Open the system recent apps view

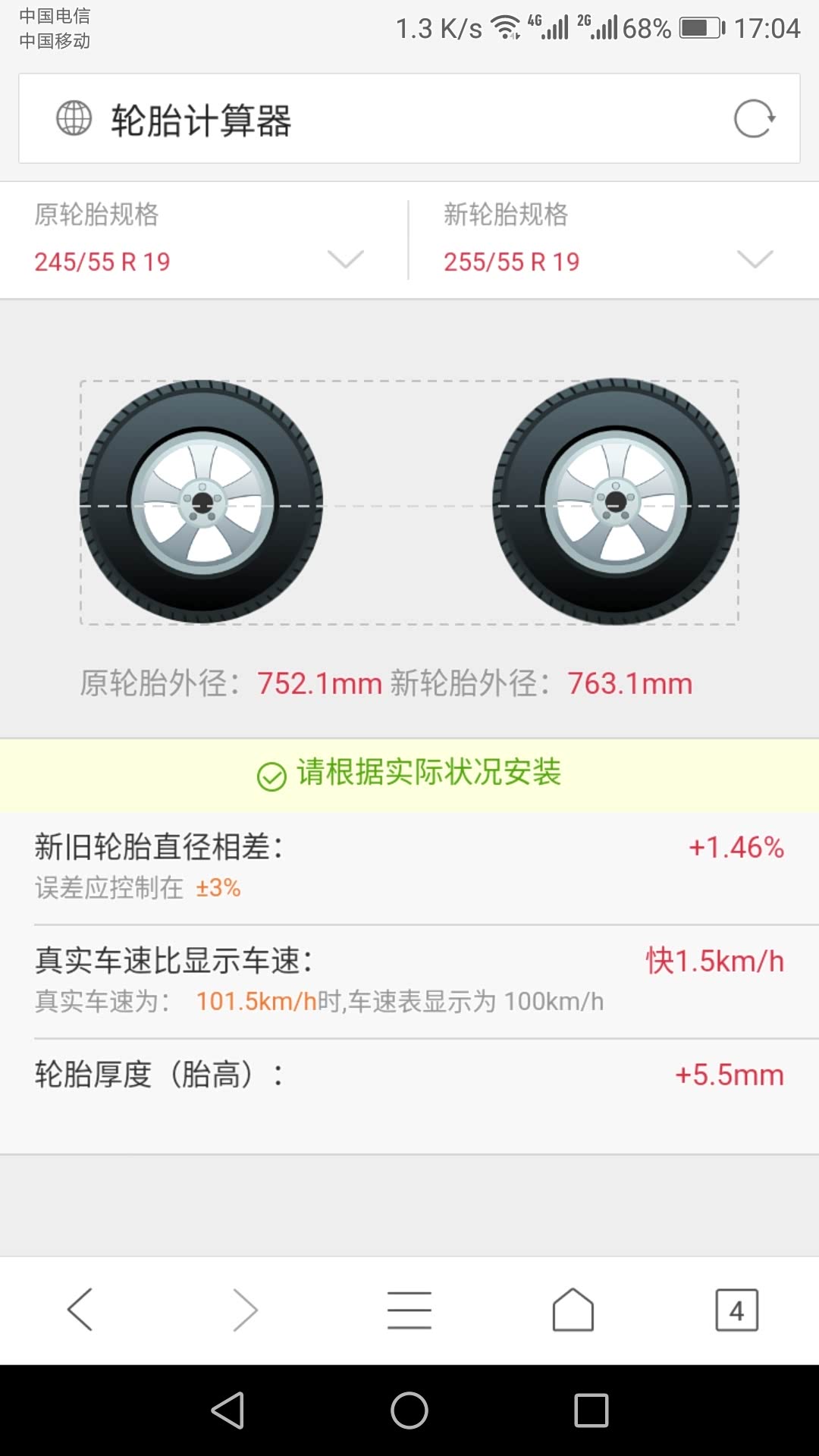(591, 1410)
